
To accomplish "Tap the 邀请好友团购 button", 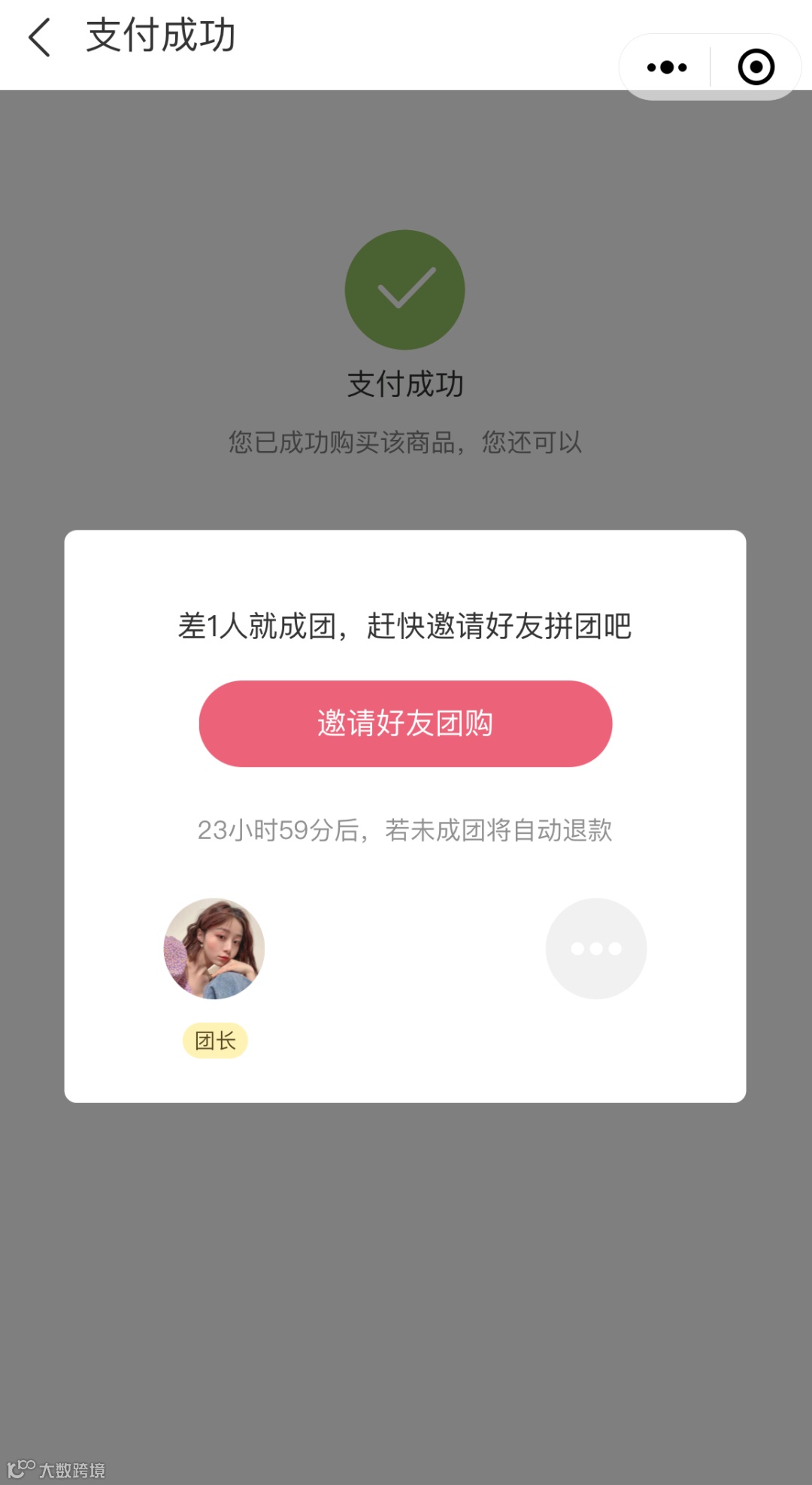I will pyautogui.click(x=405, y=723).
